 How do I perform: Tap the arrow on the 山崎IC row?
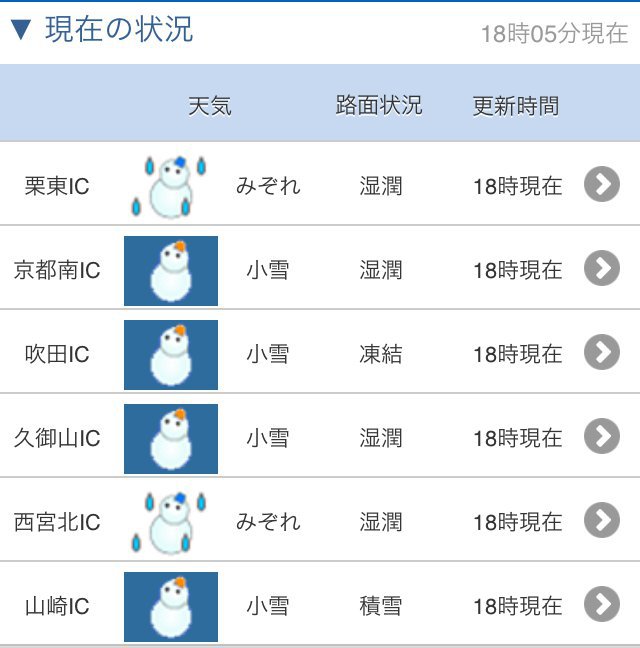(601, 605)
